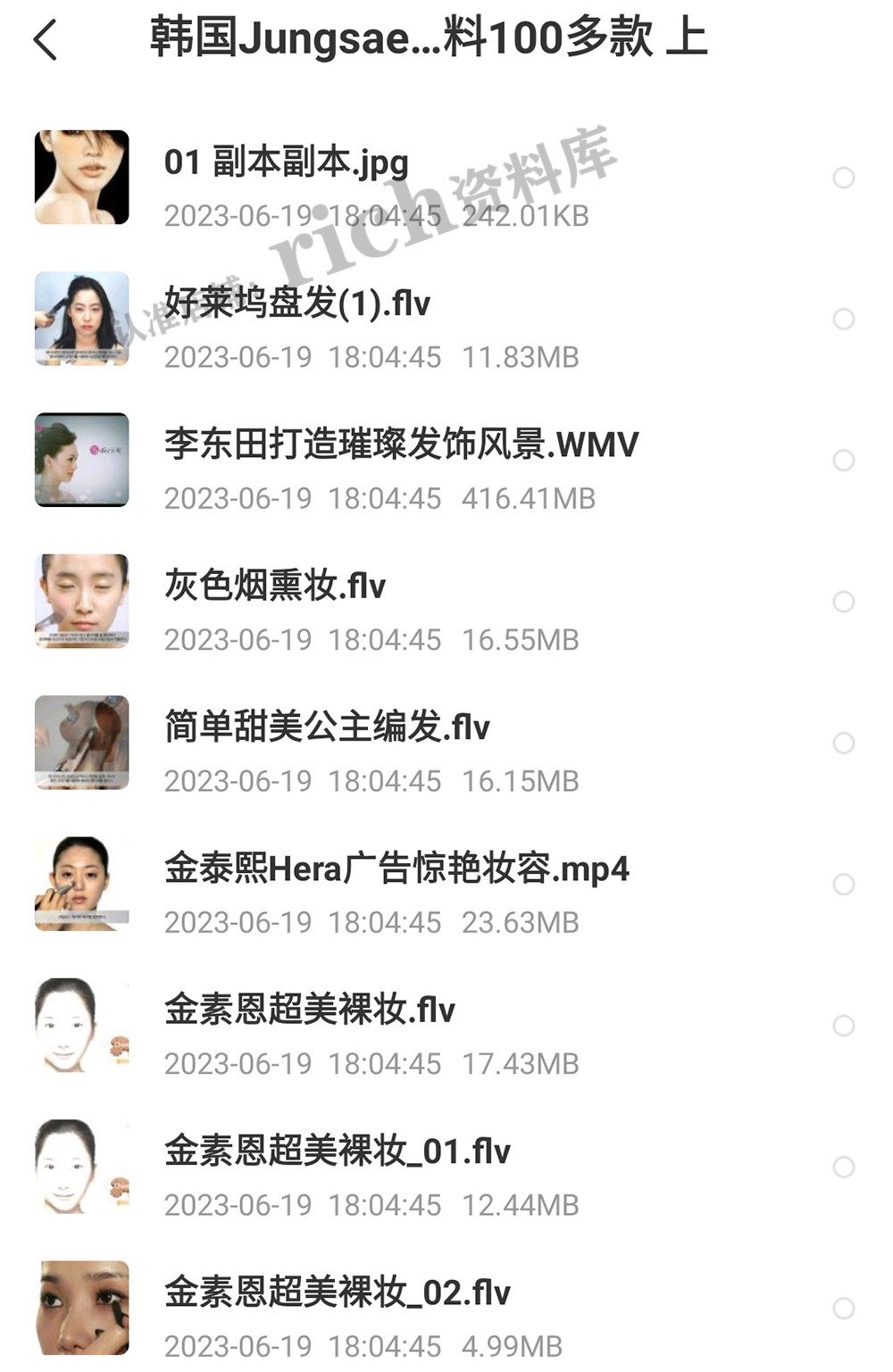The height and width of the screenshot is (1372, 893).
Task: Open the video 金素恩超美裸妆_01.flv
Action: 337,1152
